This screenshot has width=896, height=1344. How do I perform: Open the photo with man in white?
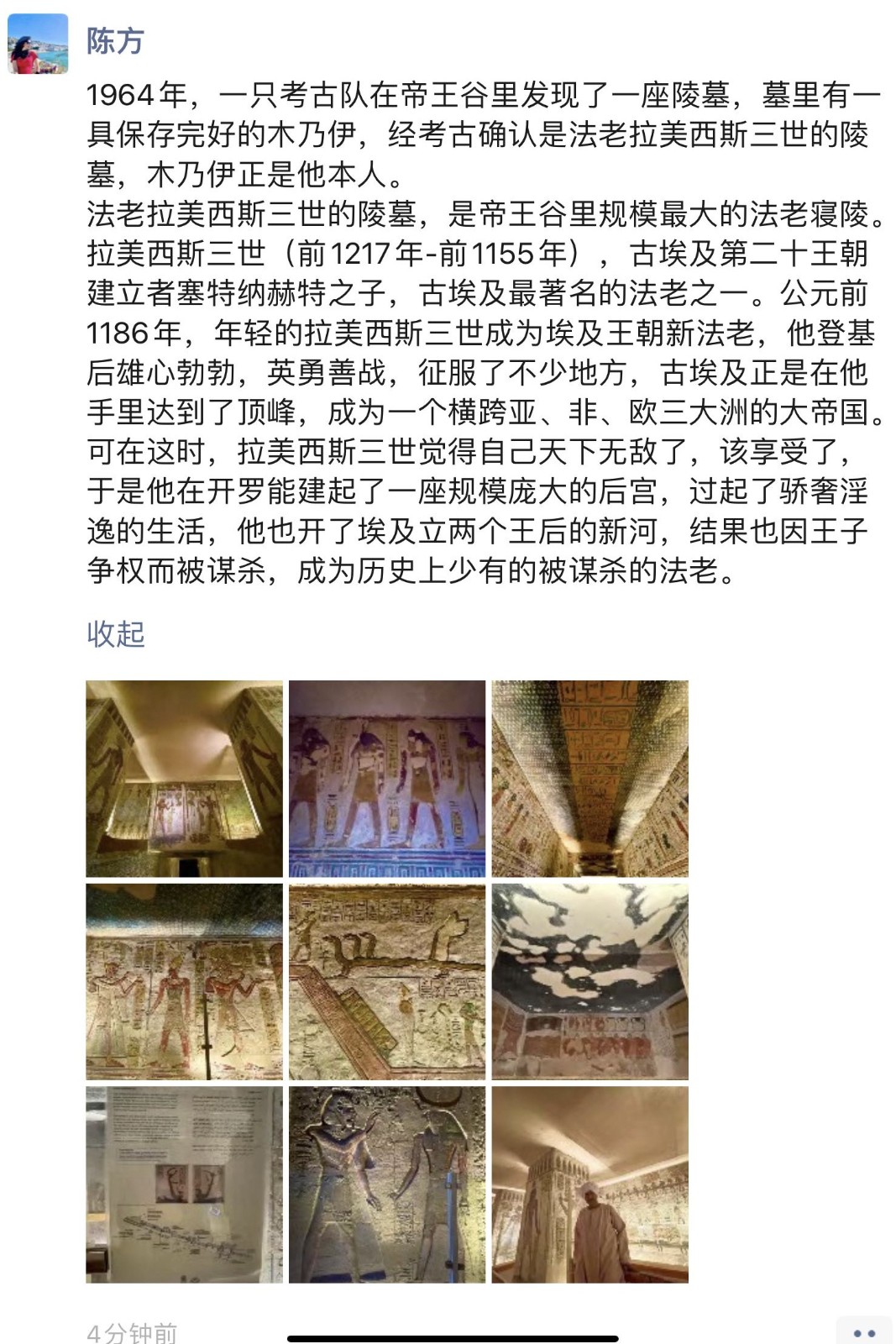click(589, 1184)
